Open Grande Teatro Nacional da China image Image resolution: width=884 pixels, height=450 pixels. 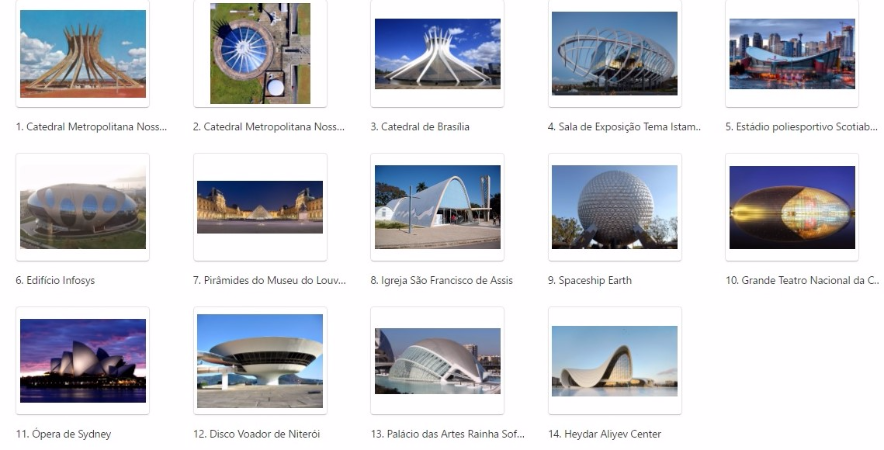coord(791,207)
